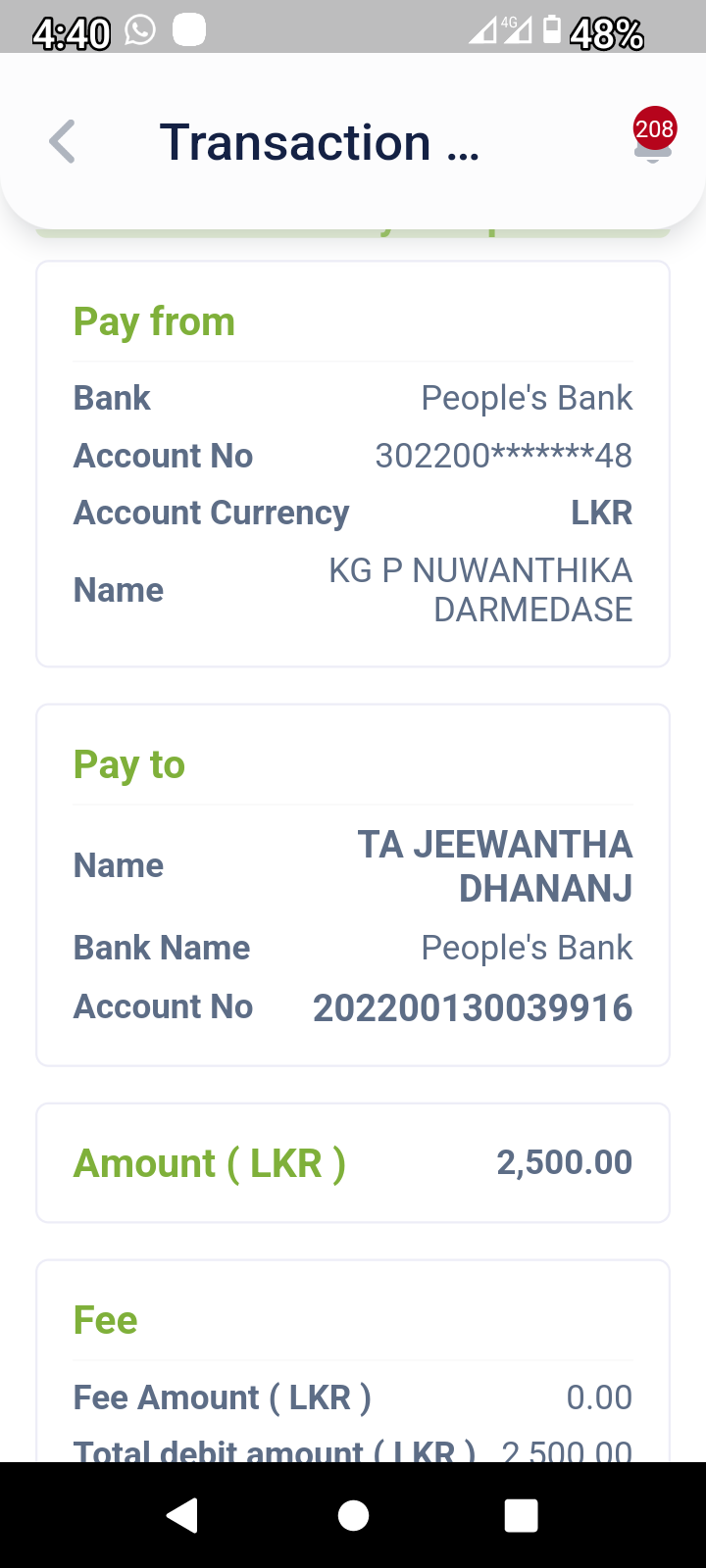The width and height of the screenshot is (706, 1568).
Task: Go to the phone's home screen
Action: [x=353, y=1515]
